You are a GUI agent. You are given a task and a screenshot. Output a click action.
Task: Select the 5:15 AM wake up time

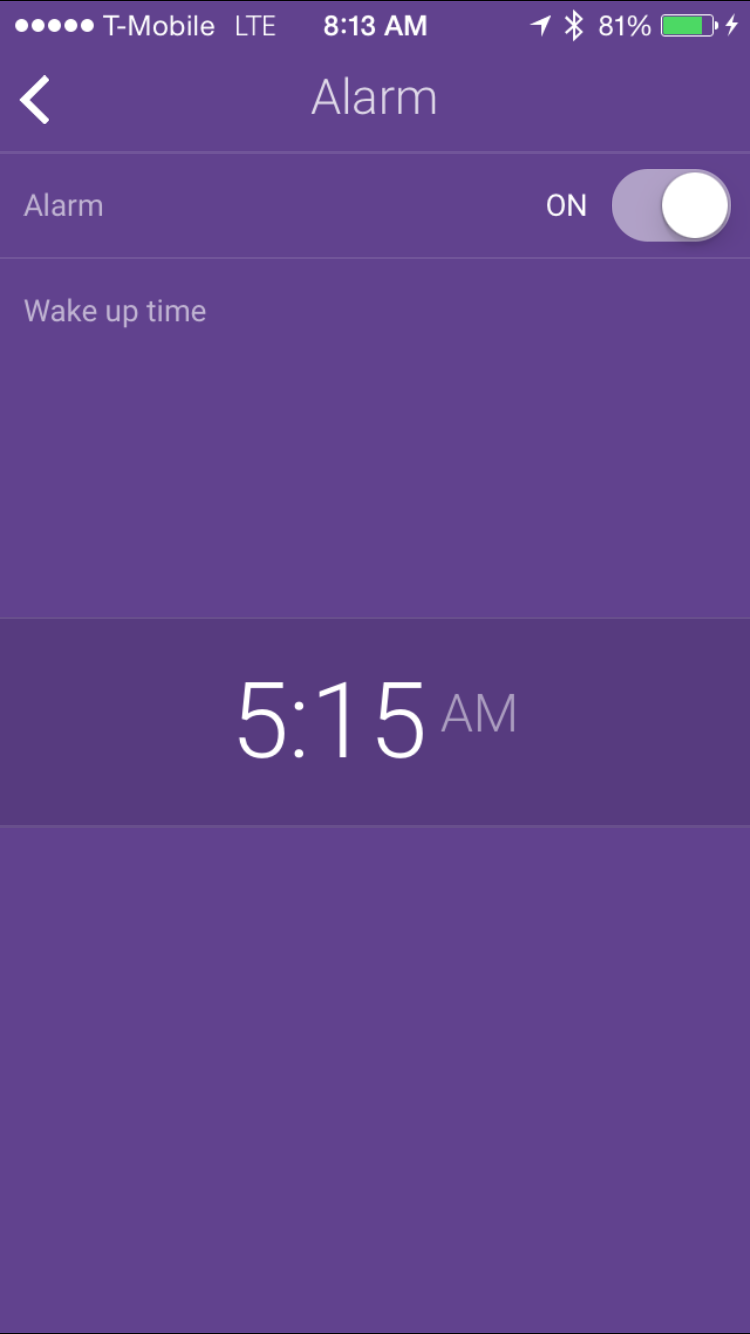click(375, 721)
